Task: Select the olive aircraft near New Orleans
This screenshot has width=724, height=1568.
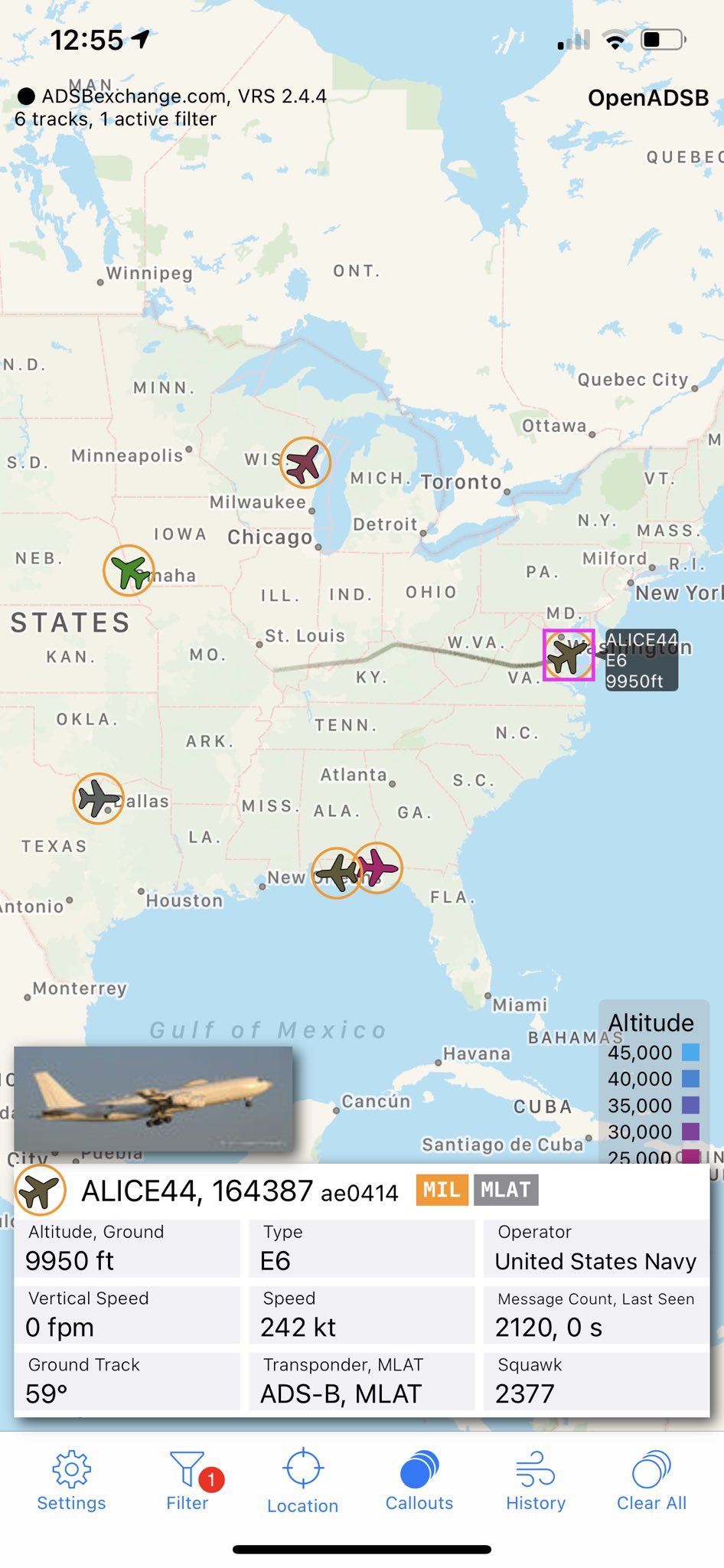Action: click(336, 872)
